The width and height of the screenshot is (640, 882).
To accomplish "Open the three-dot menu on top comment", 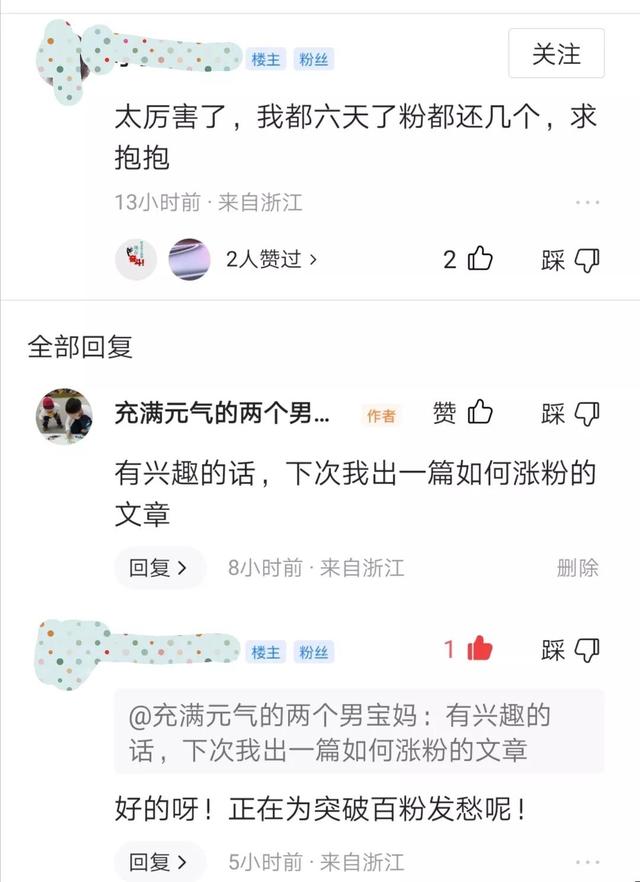I will (x=587, y=203).
